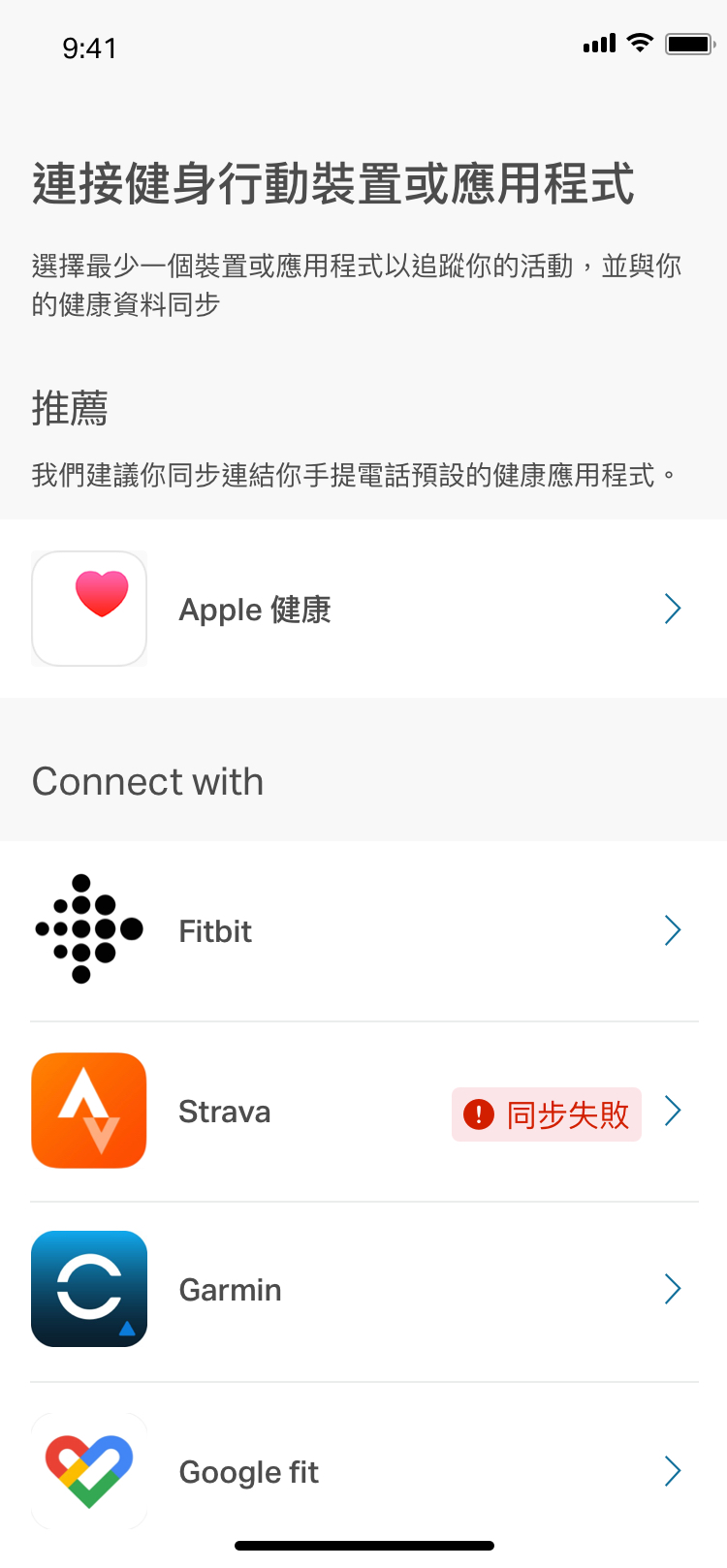Select Fitbit to connect

click(x=363, y=930)
